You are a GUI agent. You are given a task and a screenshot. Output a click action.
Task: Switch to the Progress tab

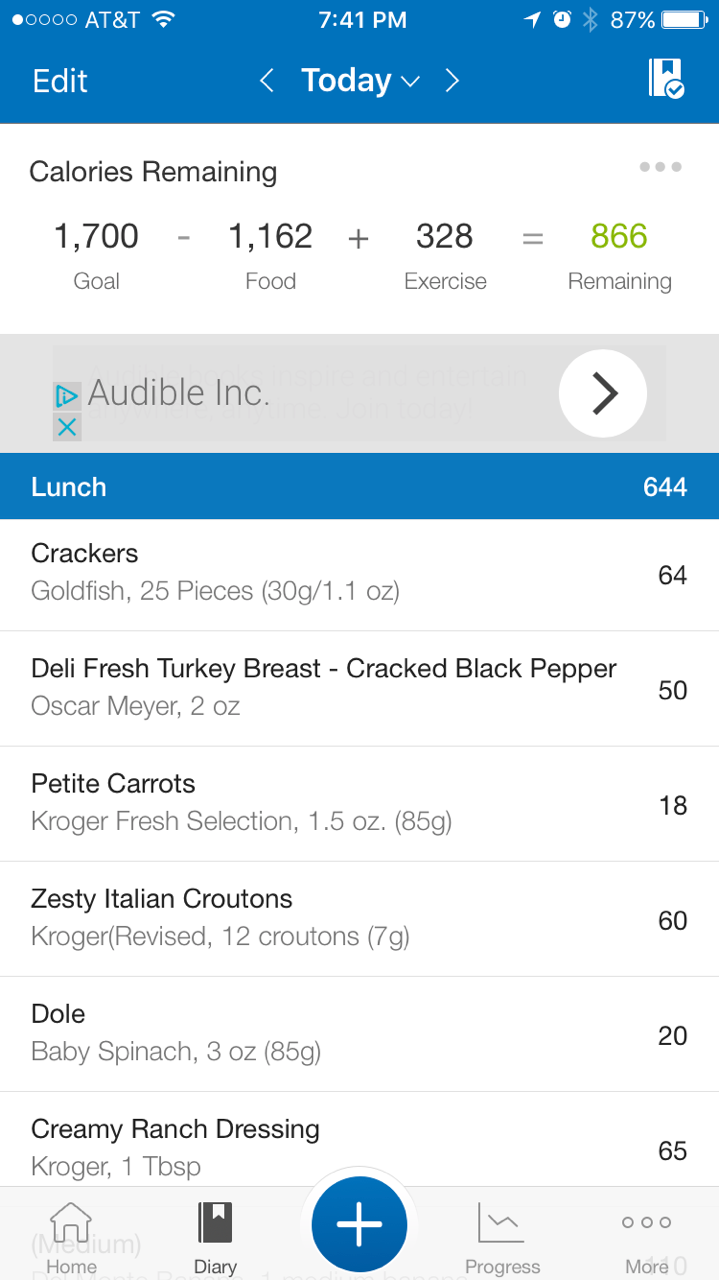(x=502, y=1237)
